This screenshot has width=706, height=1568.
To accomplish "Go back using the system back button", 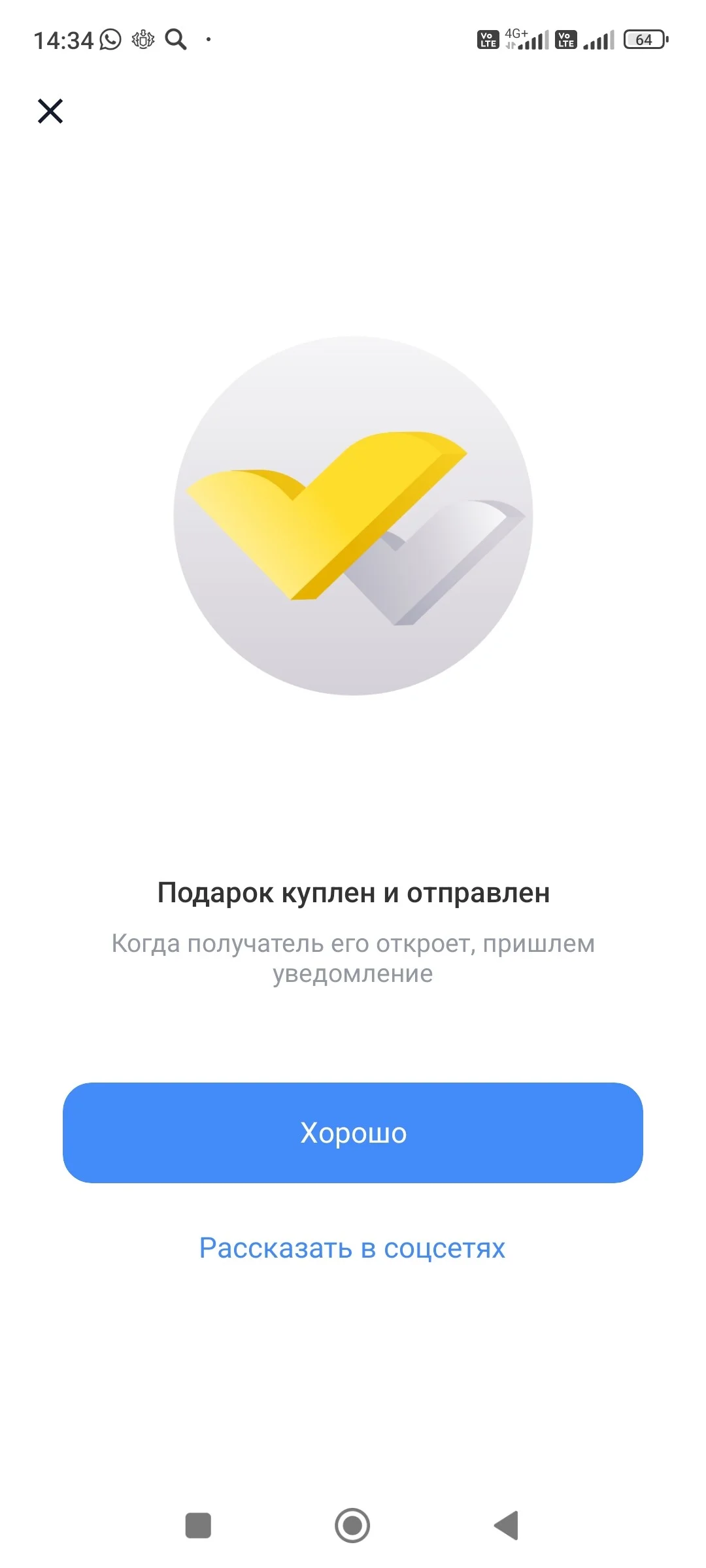I will [507, 1526].
